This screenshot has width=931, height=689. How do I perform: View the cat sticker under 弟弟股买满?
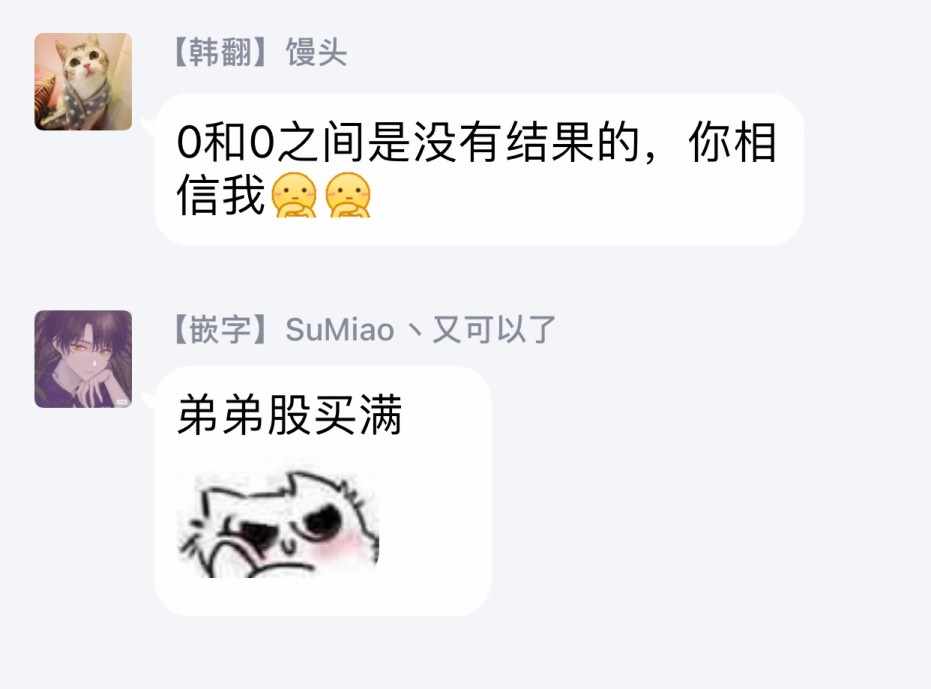[x=279, y=525]
